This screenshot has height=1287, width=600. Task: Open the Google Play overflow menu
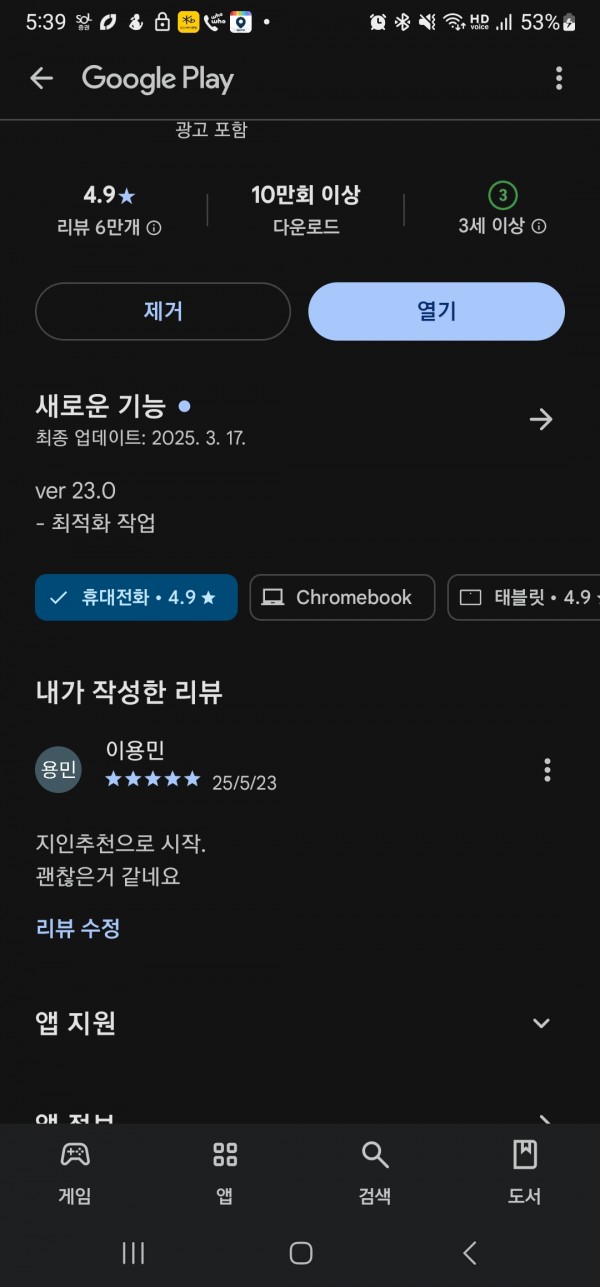click(x=558, y=78)
